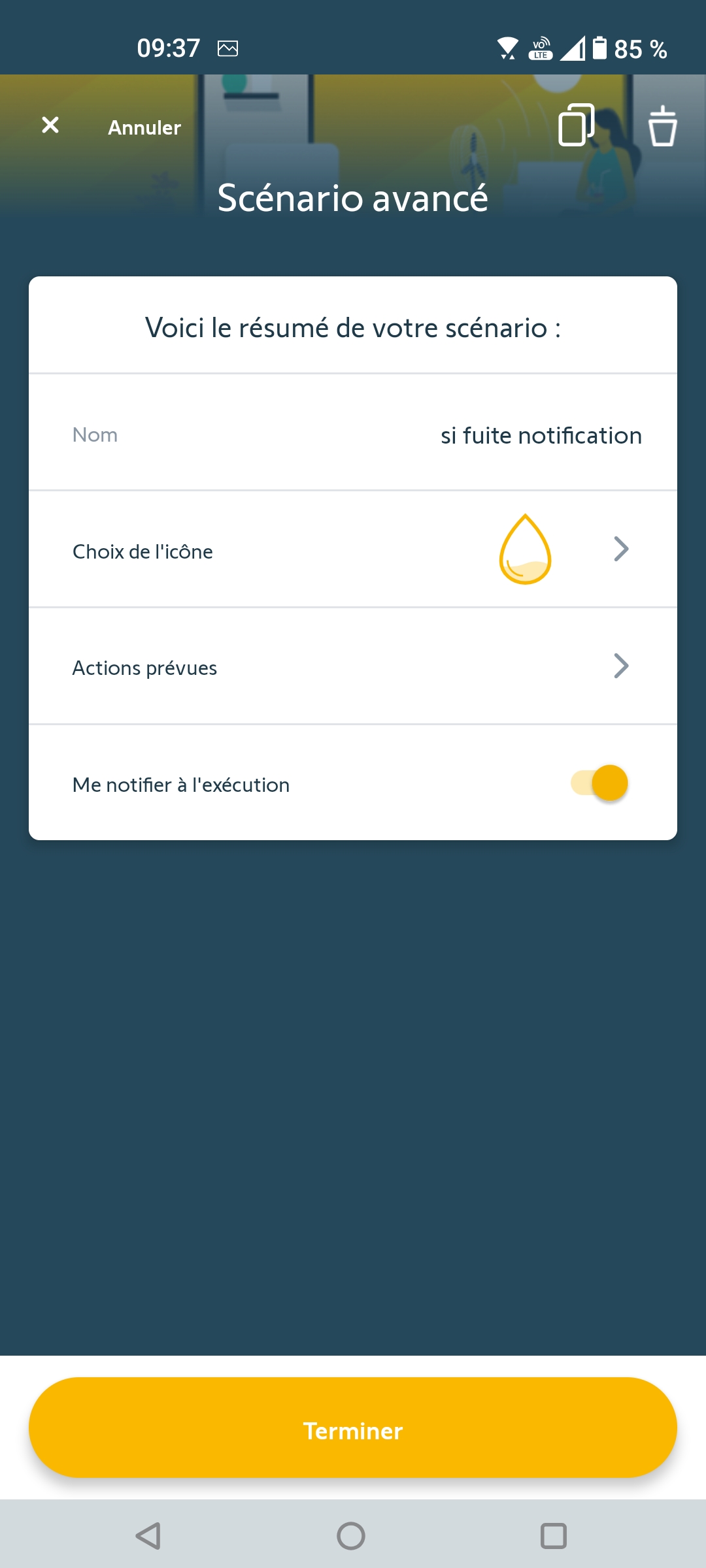Open Choix de l'icône
Screen dimensions: 706x1568
point(353,549)
